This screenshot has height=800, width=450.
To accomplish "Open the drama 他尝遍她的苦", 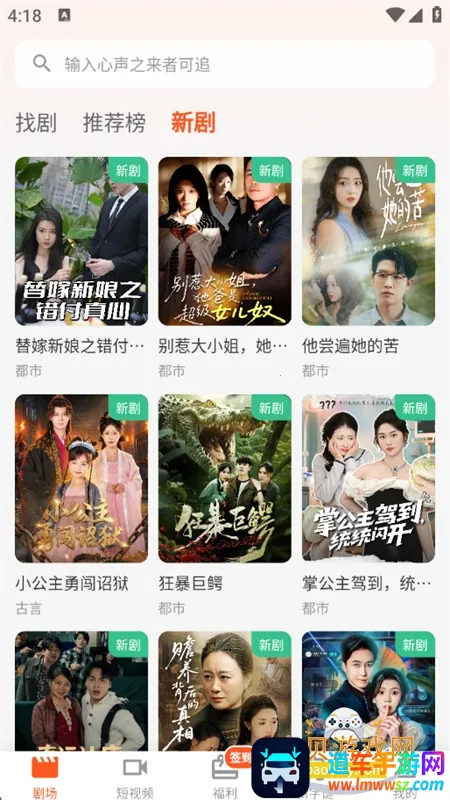I will coord(368,241).
